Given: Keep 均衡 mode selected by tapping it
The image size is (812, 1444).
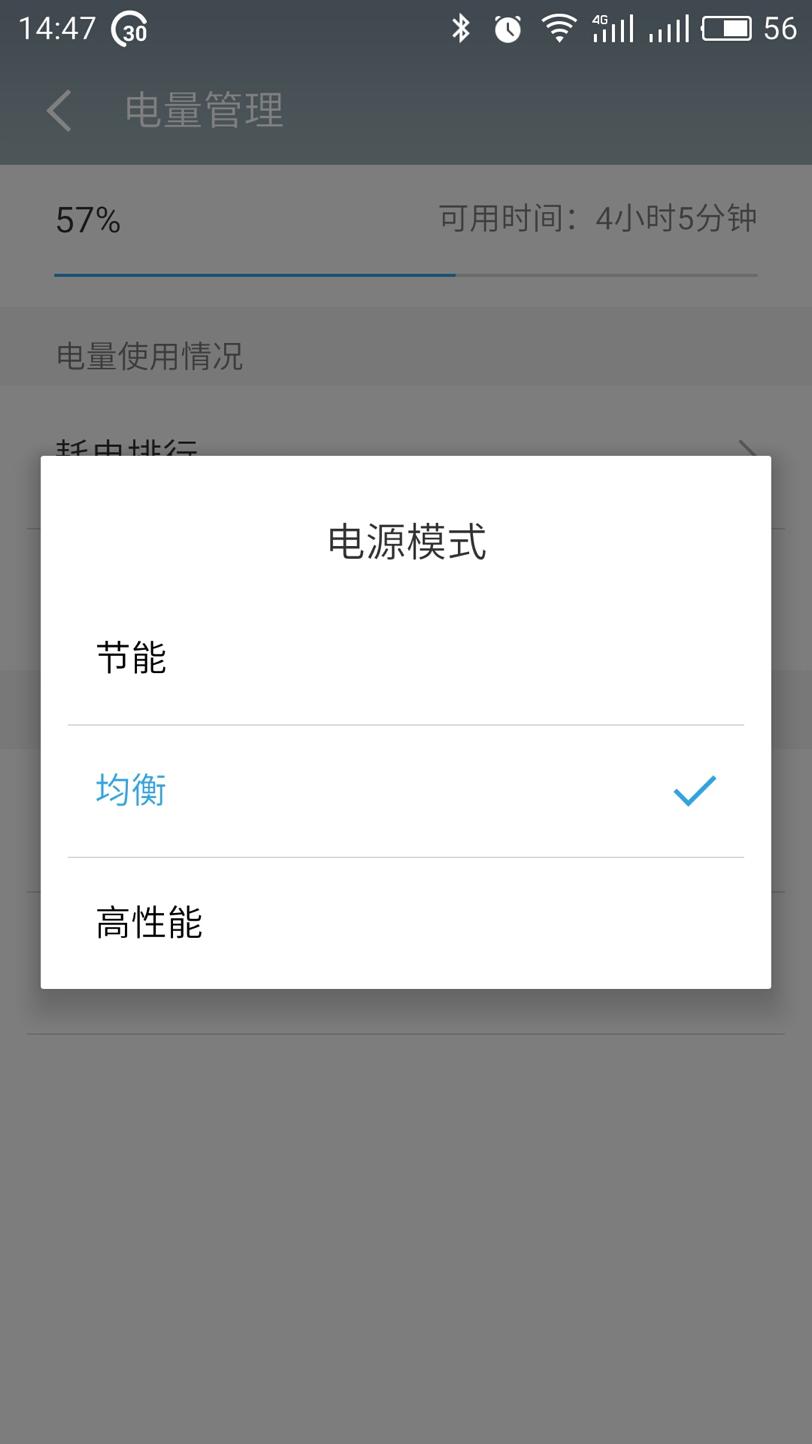Looking at the screenshot, I should pos(130,790).
